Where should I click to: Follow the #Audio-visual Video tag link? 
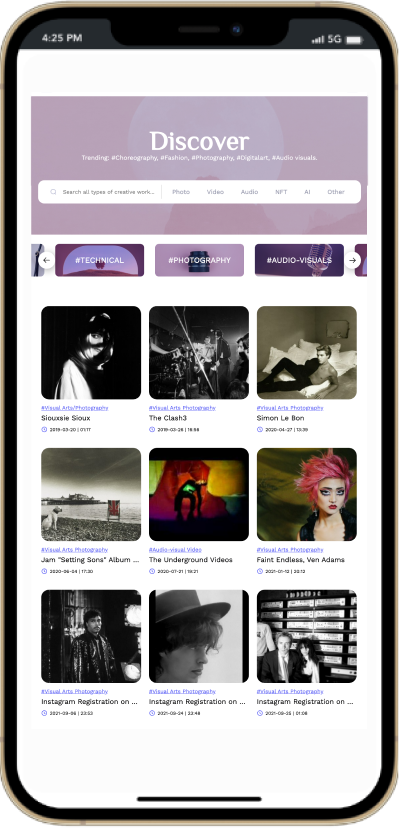click(x=175, y=550)
